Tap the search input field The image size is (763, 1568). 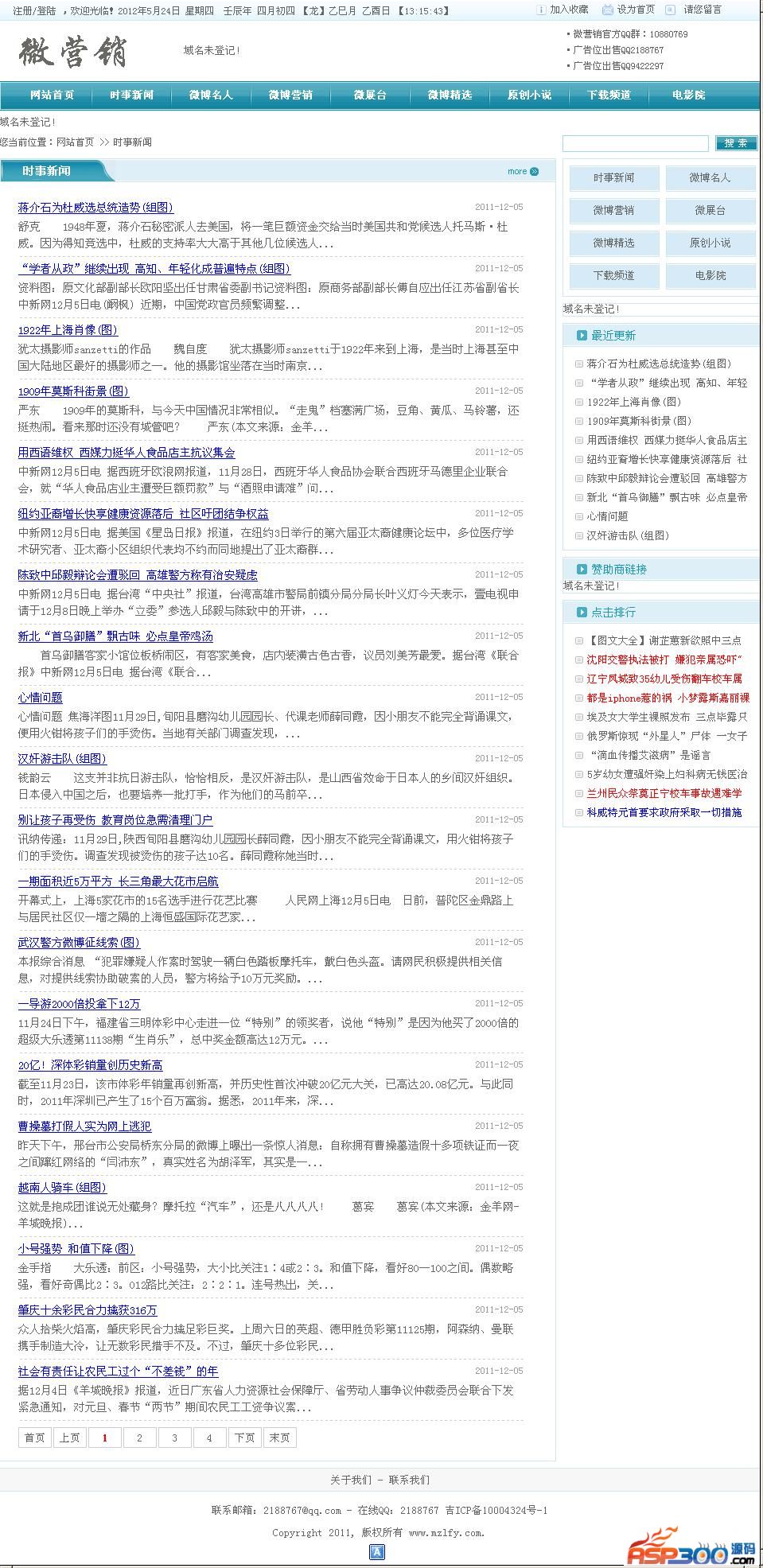635,143
